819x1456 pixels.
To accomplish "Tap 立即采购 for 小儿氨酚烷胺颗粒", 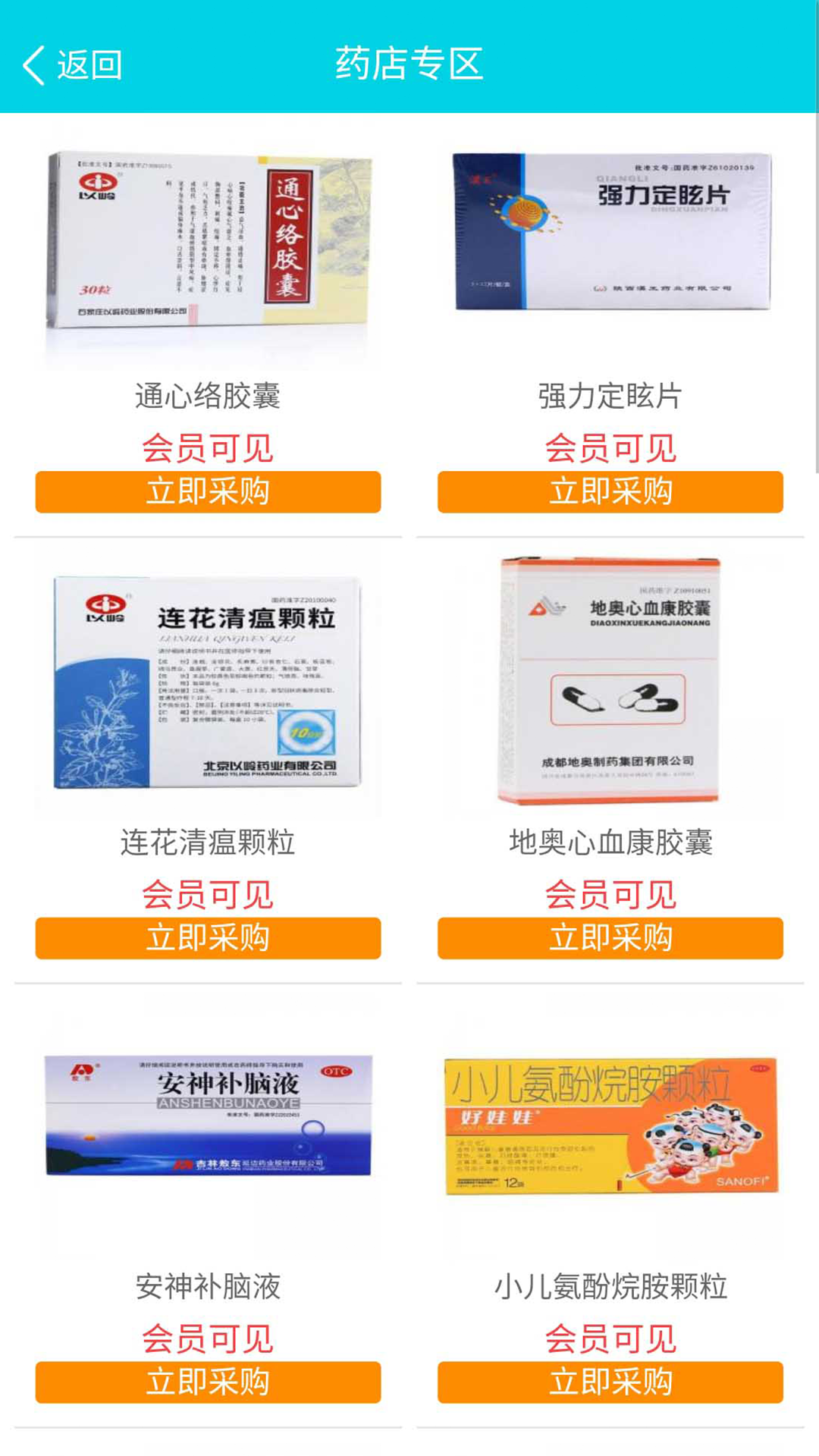I will coord(610,1382).
